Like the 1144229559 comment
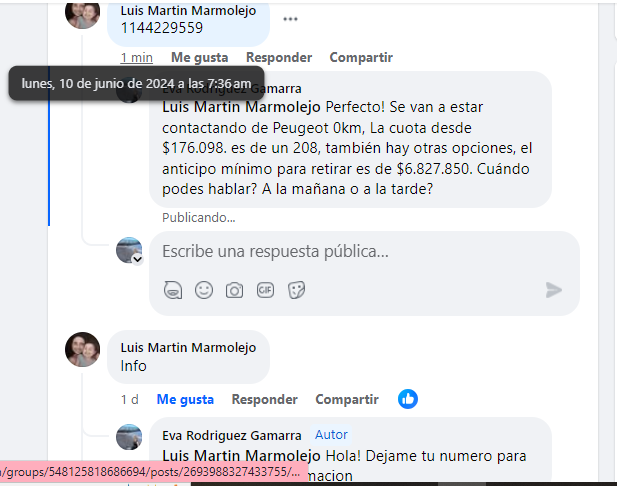 click(199, 58)
